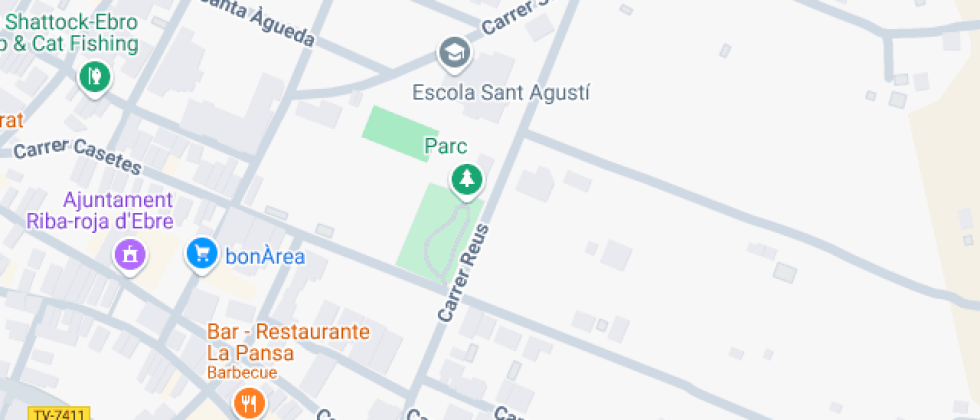Select the Parc tree marker

click(465, 180)
